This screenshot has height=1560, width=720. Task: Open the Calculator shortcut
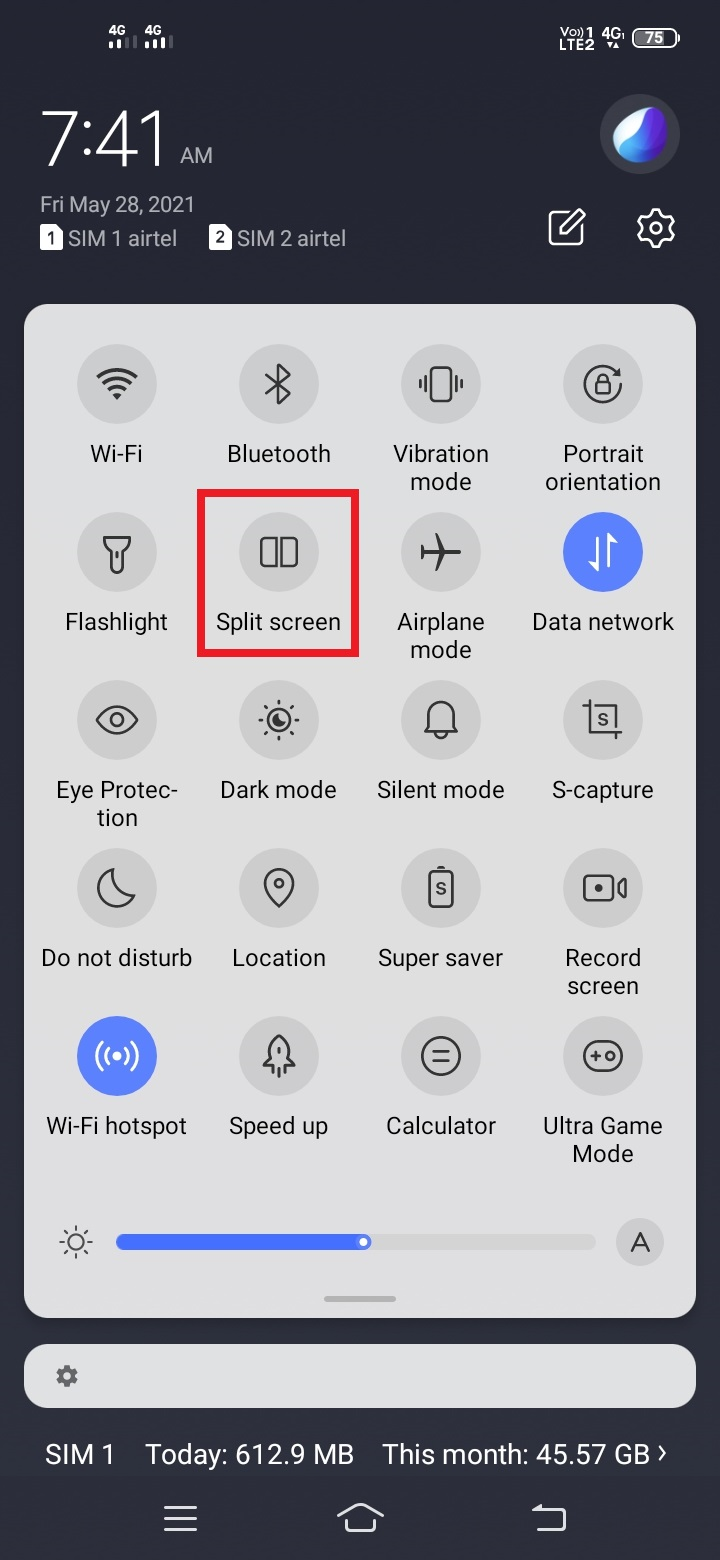coord(441,1055)
